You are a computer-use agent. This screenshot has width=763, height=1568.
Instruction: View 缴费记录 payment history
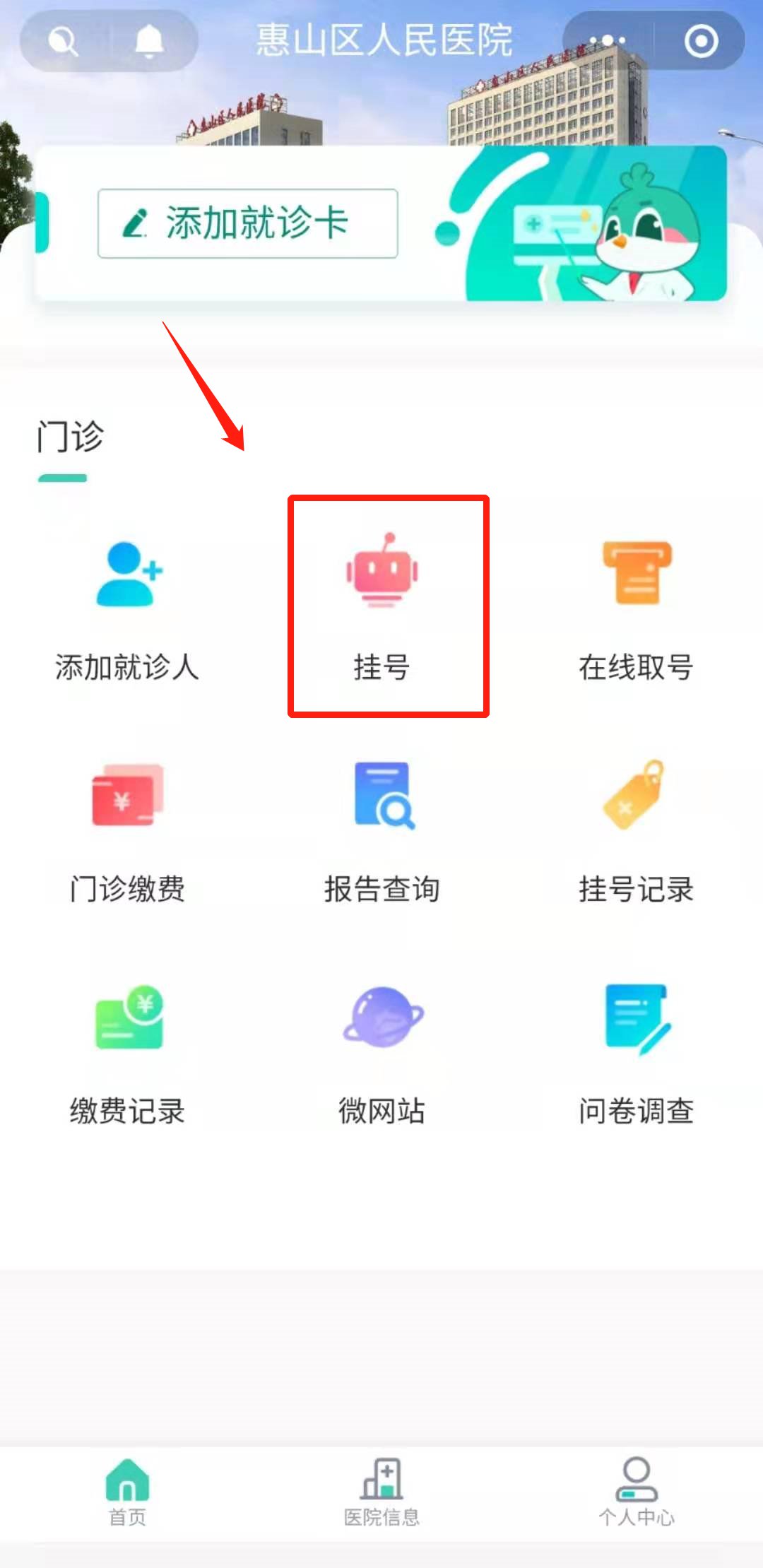[128, 1053]
